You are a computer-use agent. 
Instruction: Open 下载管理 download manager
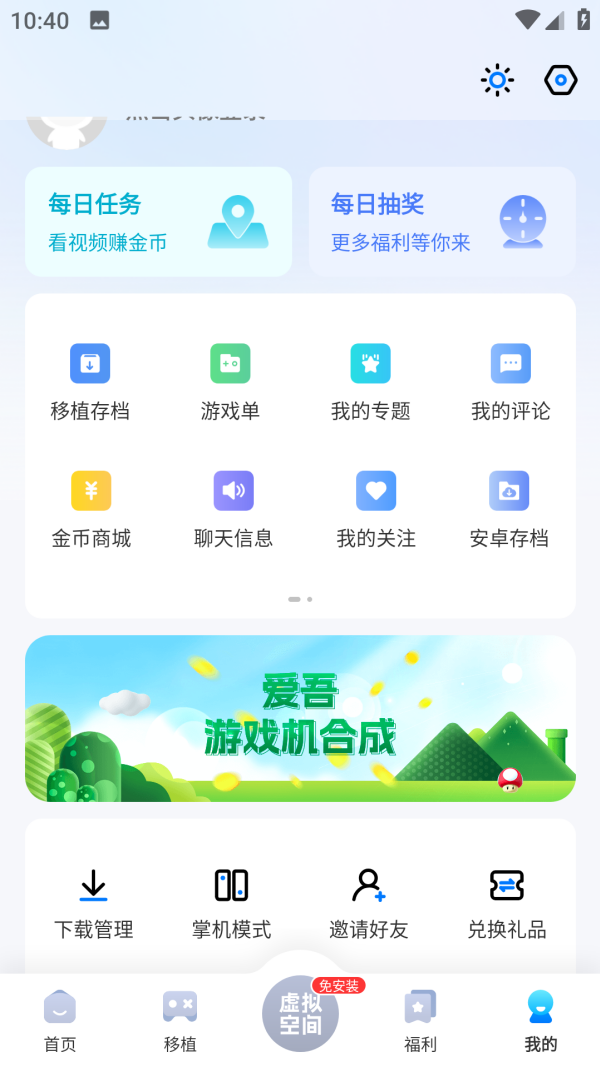click(93, 903)
